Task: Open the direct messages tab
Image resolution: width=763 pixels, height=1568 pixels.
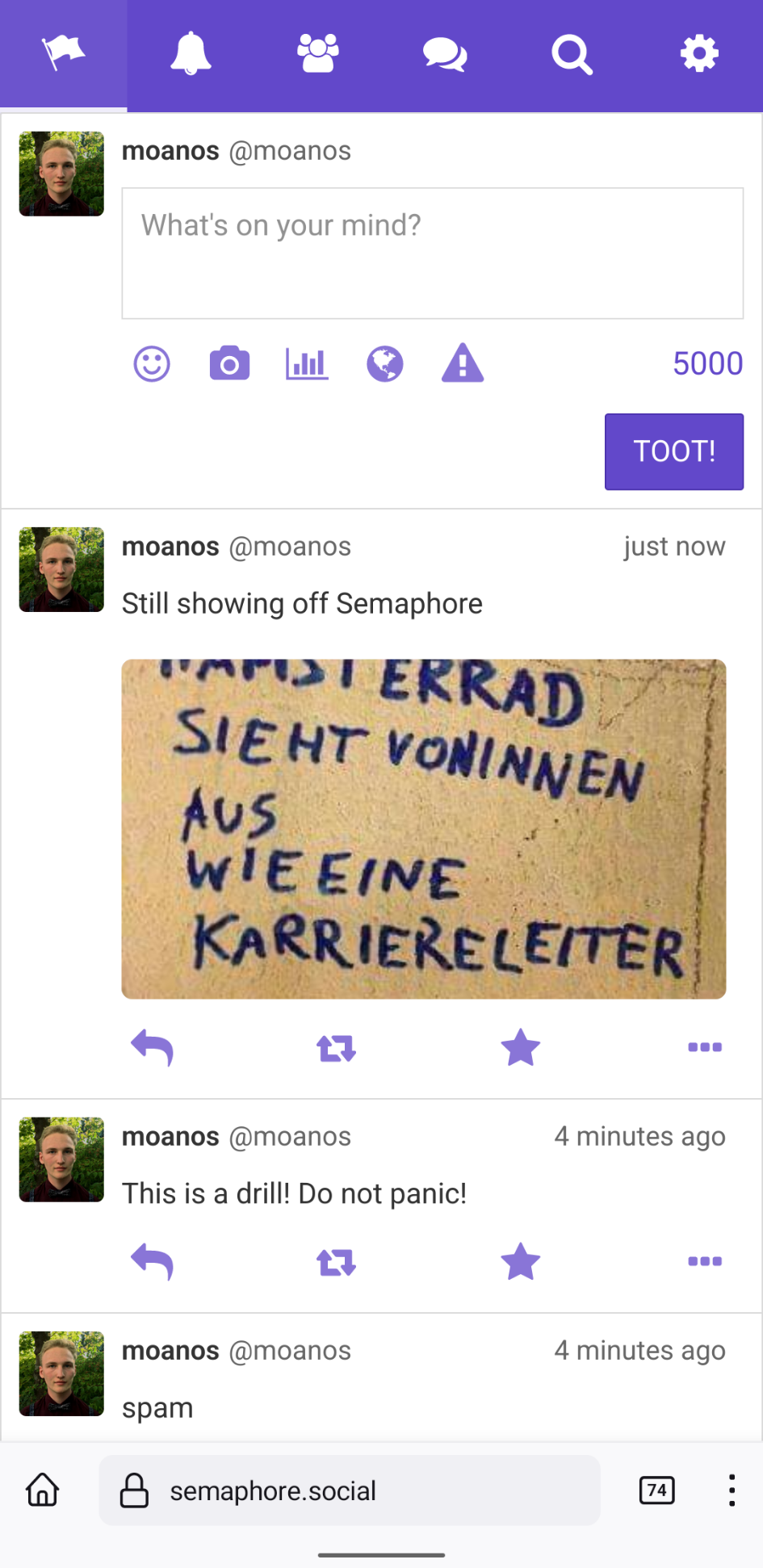Action: [445, 54]
